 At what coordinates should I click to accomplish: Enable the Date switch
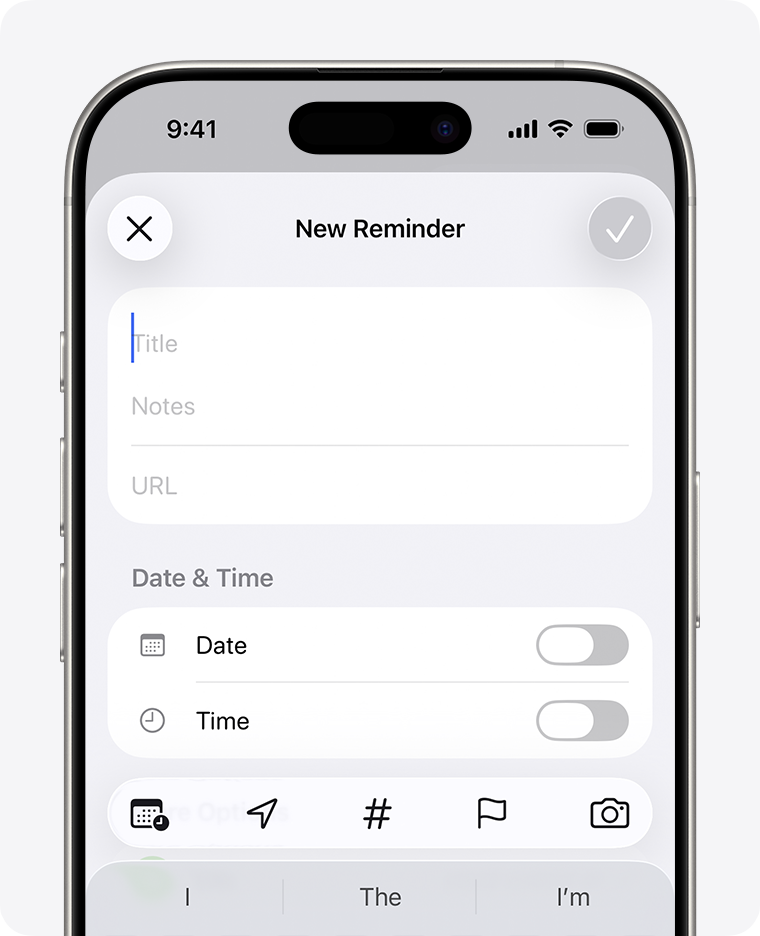pyautogui.click(x=582, y=645)
